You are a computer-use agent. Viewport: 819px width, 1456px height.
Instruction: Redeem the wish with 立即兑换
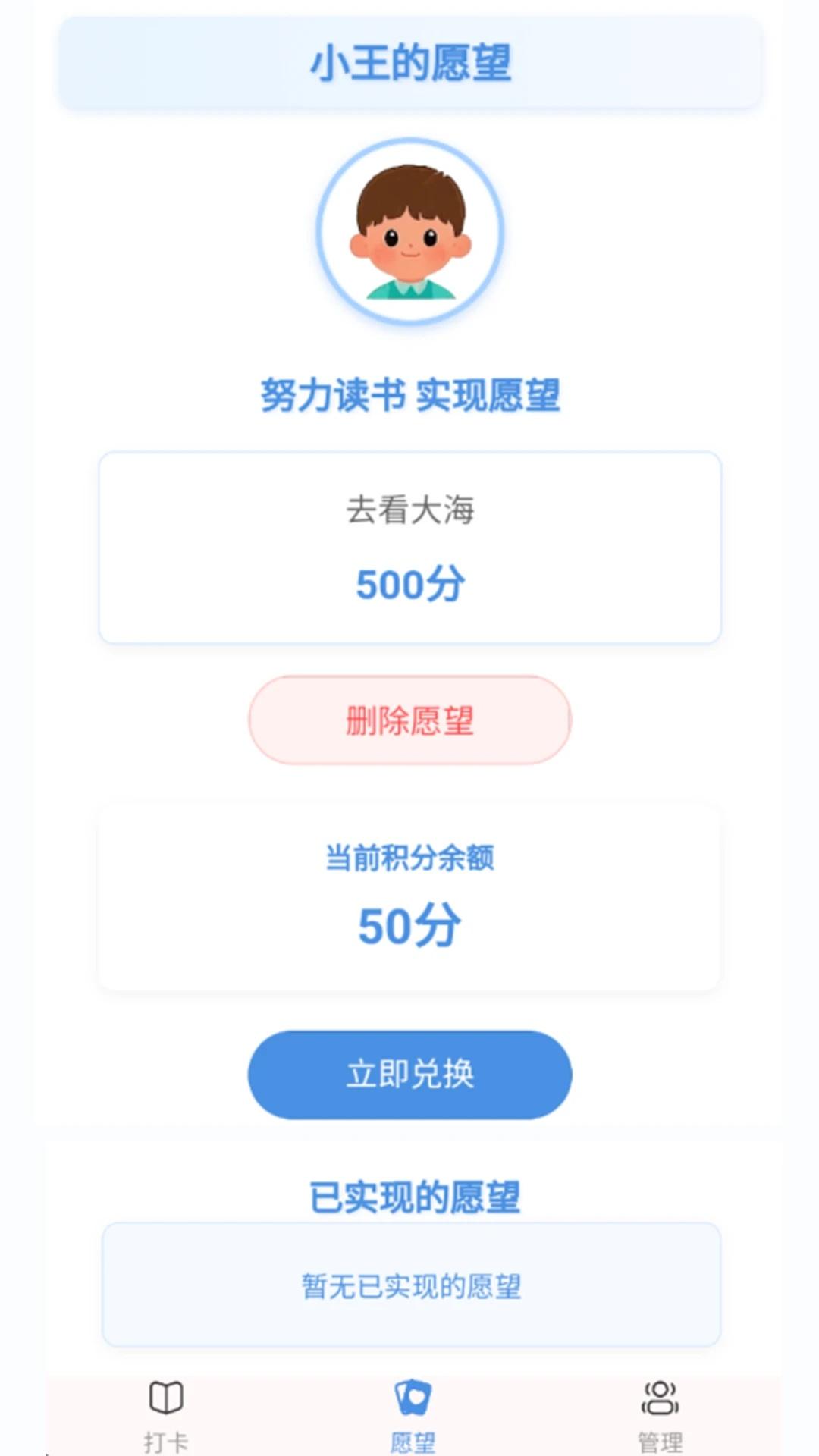[409, 1074]
